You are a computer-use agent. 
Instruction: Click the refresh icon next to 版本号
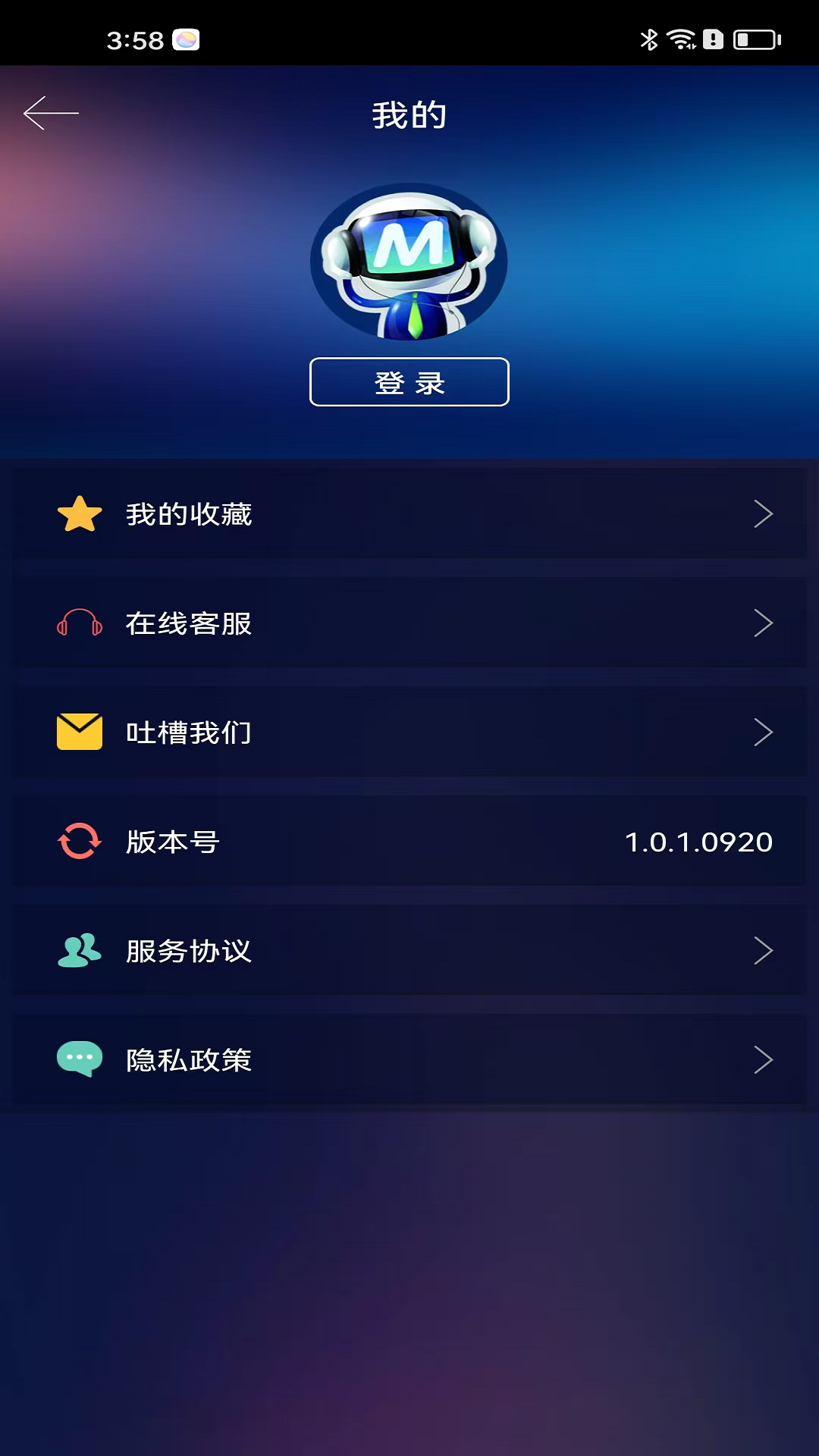click(78, 842)
